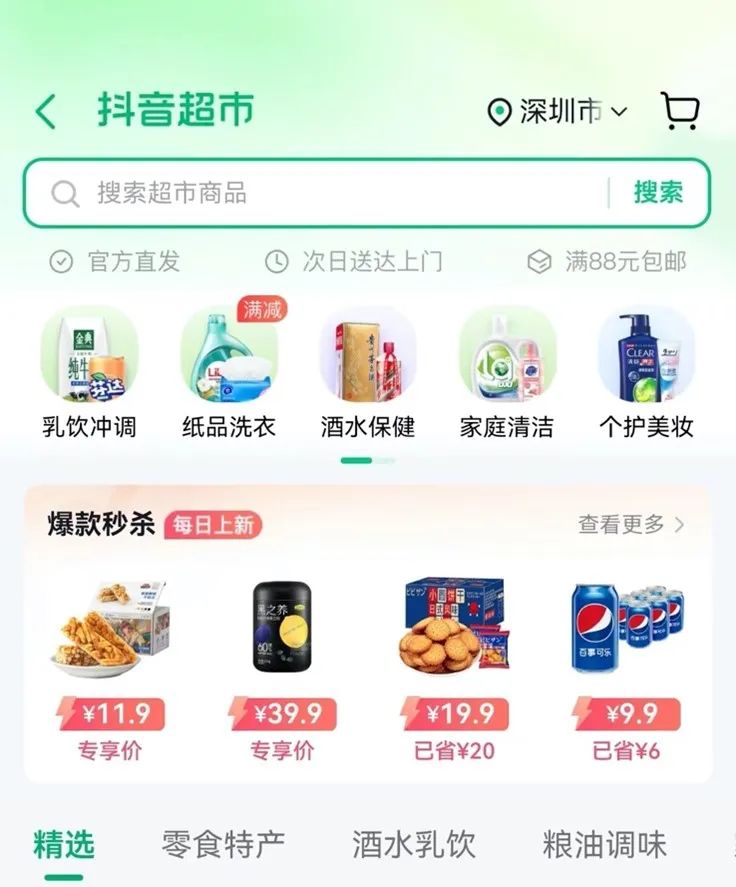Select the 个护美妆 category
Image resolution: width=736 pixels, height=887 pixels.
pyautogui.click(x=646, y=373)
